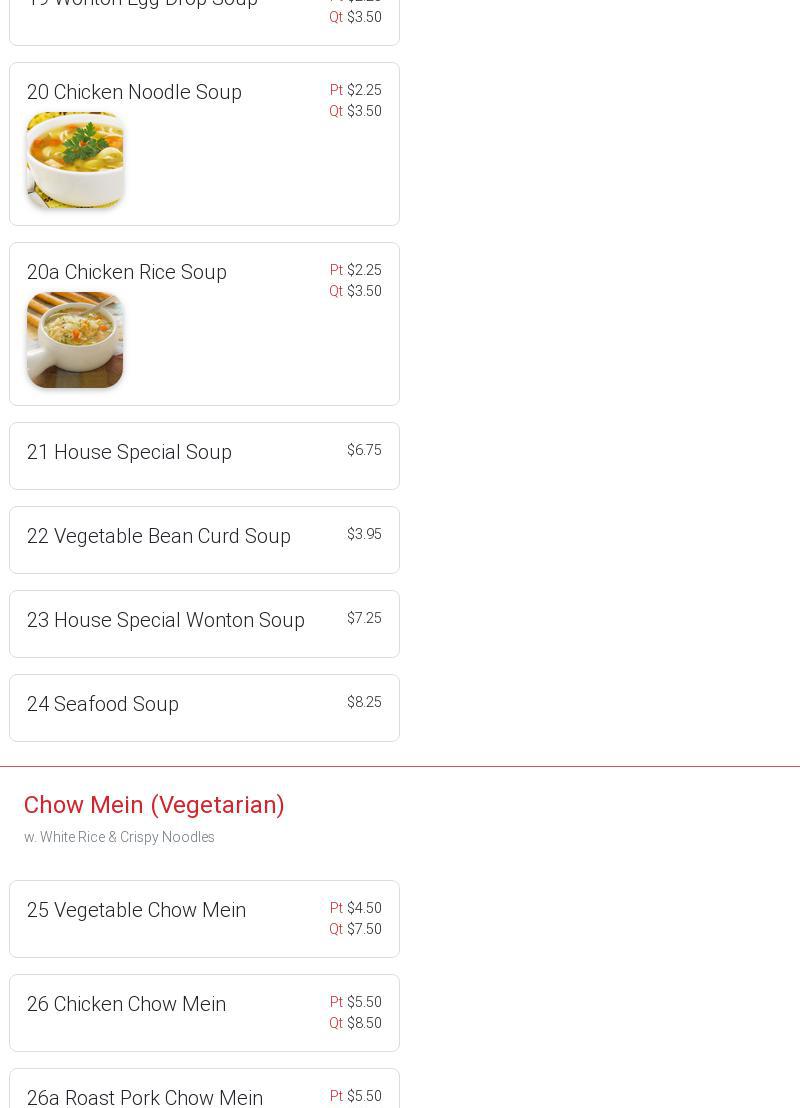Select 20a Chicken Rice Soup
Image resolution: width=800 pixels, height=1108 pixels.
[127, 272]
